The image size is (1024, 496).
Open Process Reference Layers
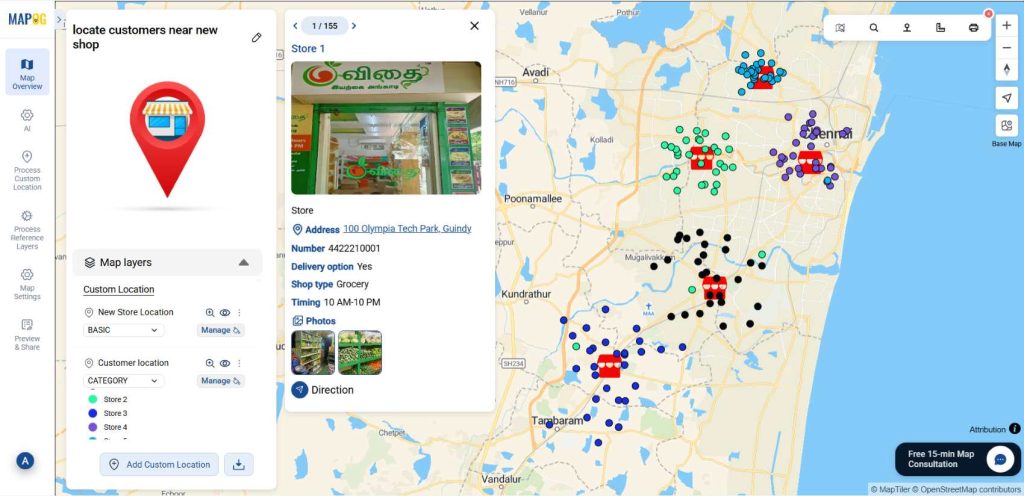coord(27,228)
